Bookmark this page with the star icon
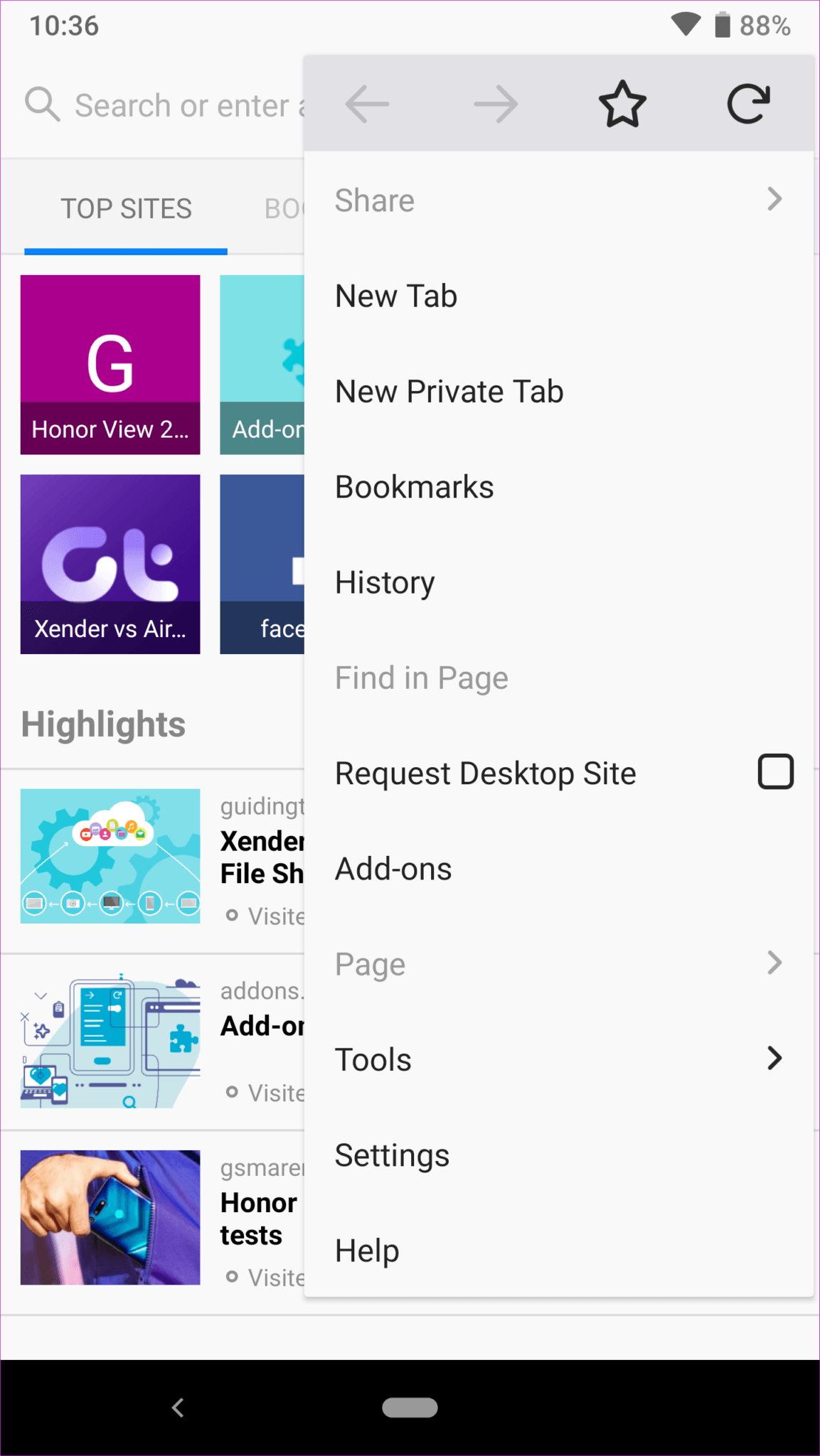The height and width of the screenshot is (1456, 820). (622, 105)
